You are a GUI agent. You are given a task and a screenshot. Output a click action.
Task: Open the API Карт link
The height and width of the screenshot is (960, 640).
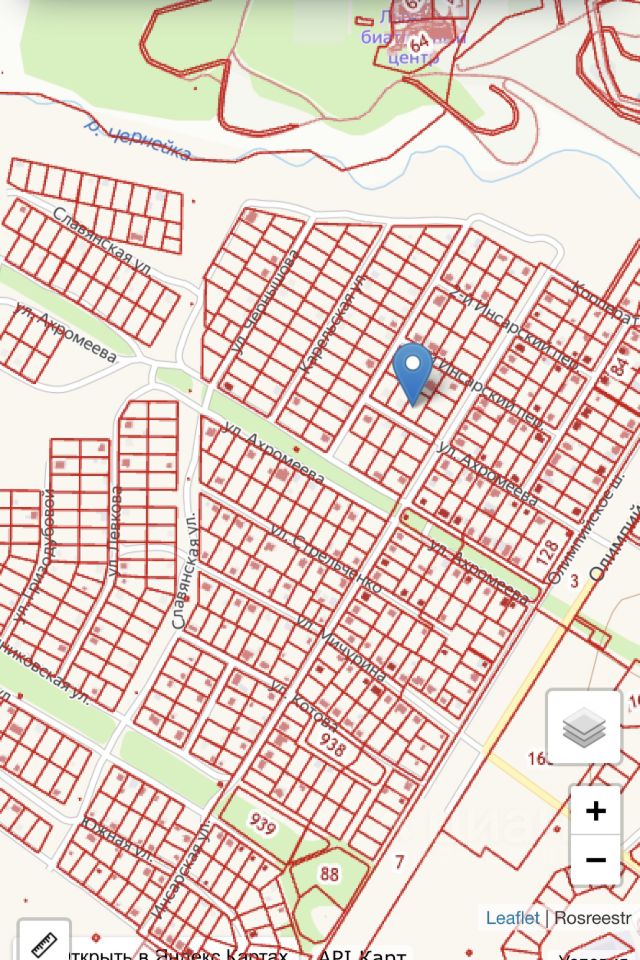click(361, 953)
